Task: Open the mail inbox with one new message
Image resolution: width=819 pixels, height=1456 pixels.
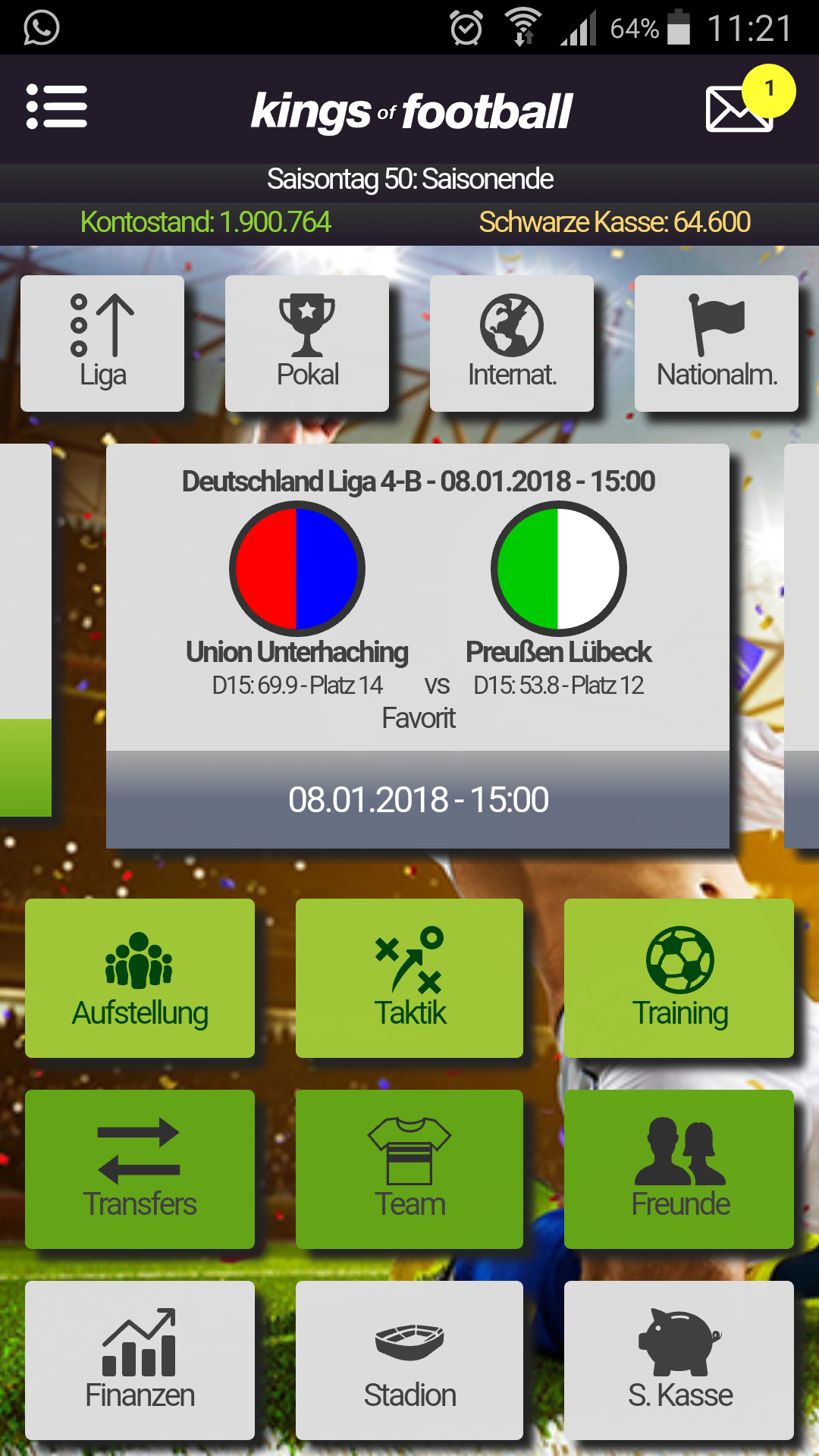Action: 739,108
